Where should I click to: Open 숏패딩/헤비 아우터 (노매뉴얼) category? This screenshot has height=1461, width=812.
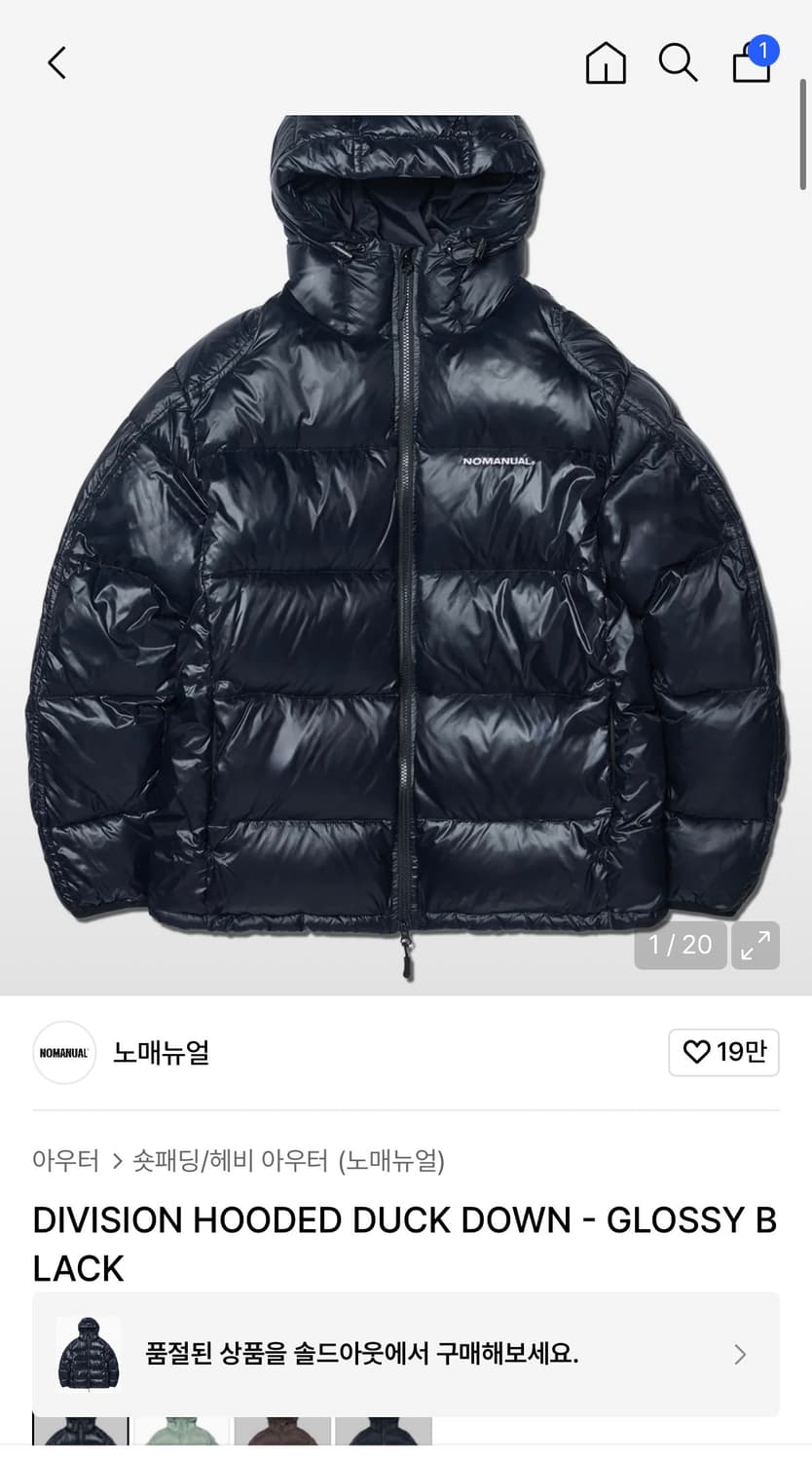(292, 1161)
